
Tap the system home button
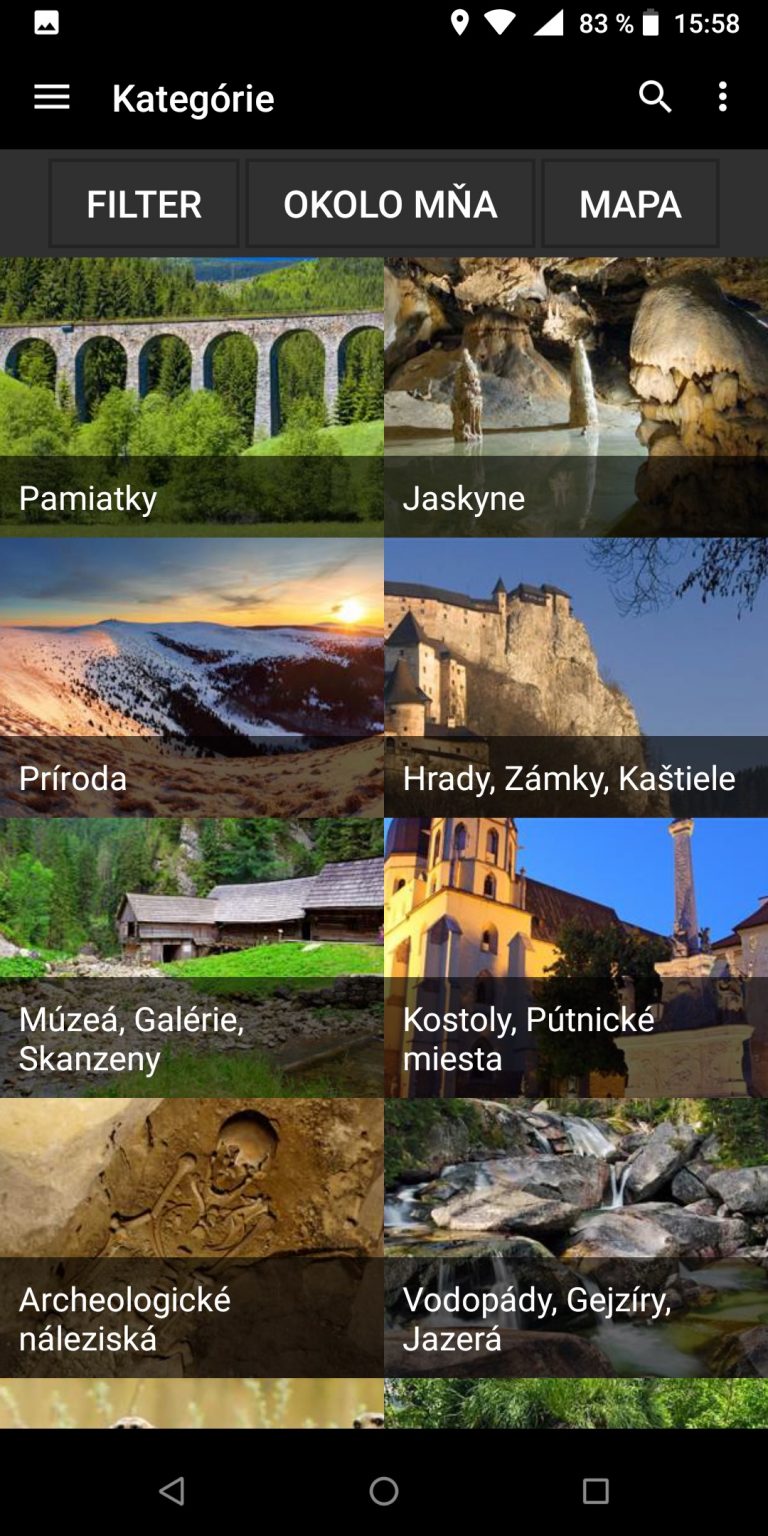(x=384, y=1491)
